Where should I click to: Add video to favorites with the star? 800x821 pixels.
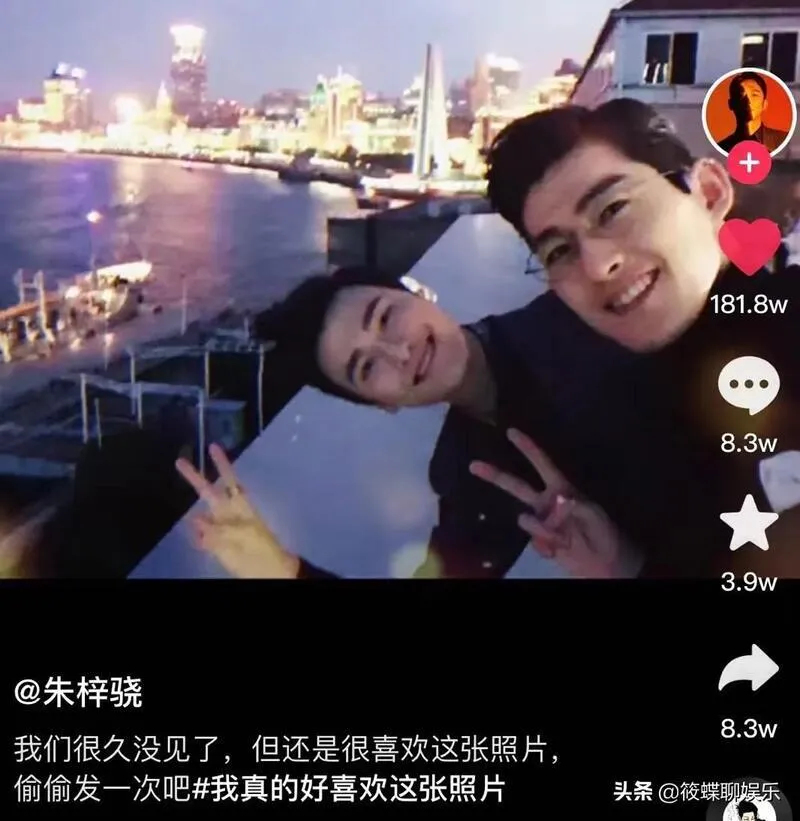749,526
